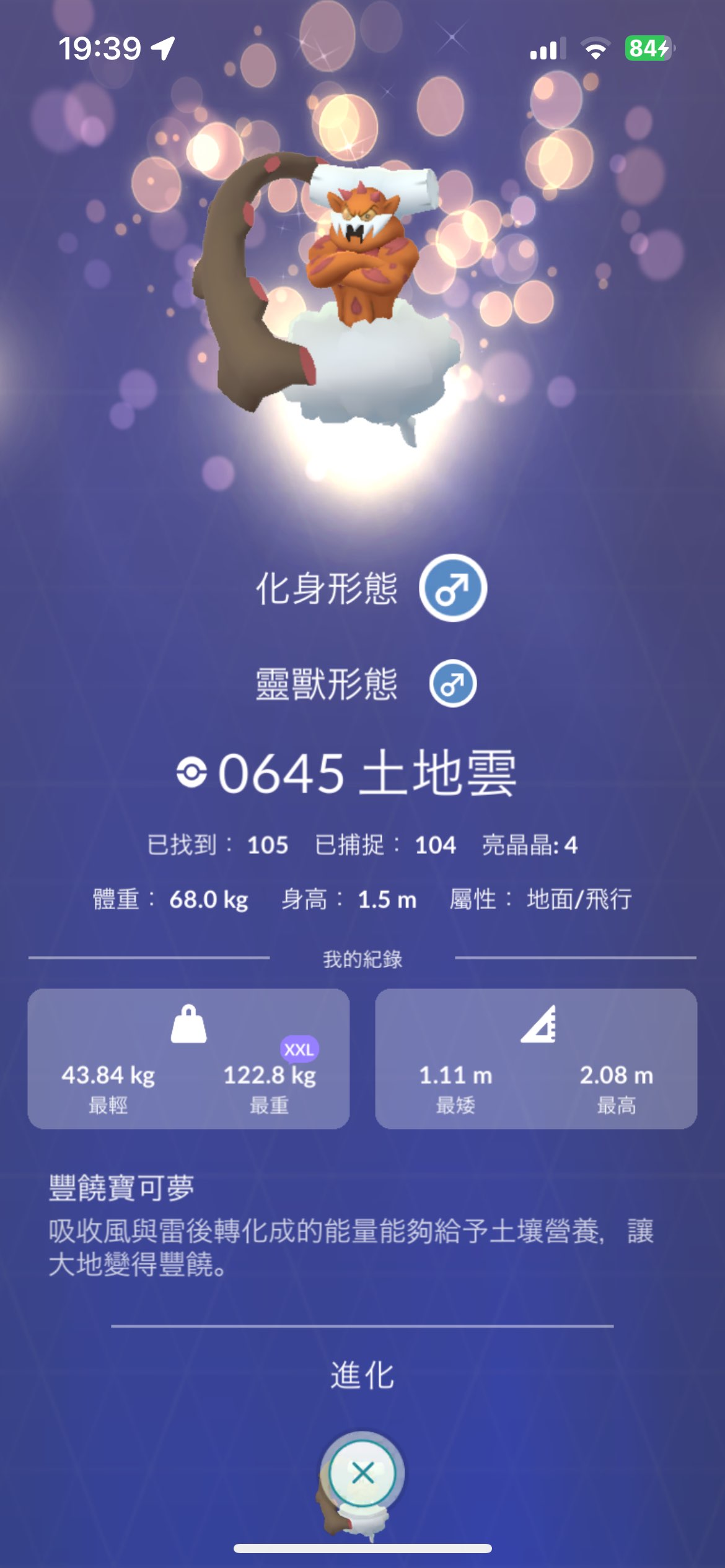Image resolution: width=725 pixels, height=1568 pixels.
Task: Close the Pokédex entry page
Action: (x=362, y=1473)
